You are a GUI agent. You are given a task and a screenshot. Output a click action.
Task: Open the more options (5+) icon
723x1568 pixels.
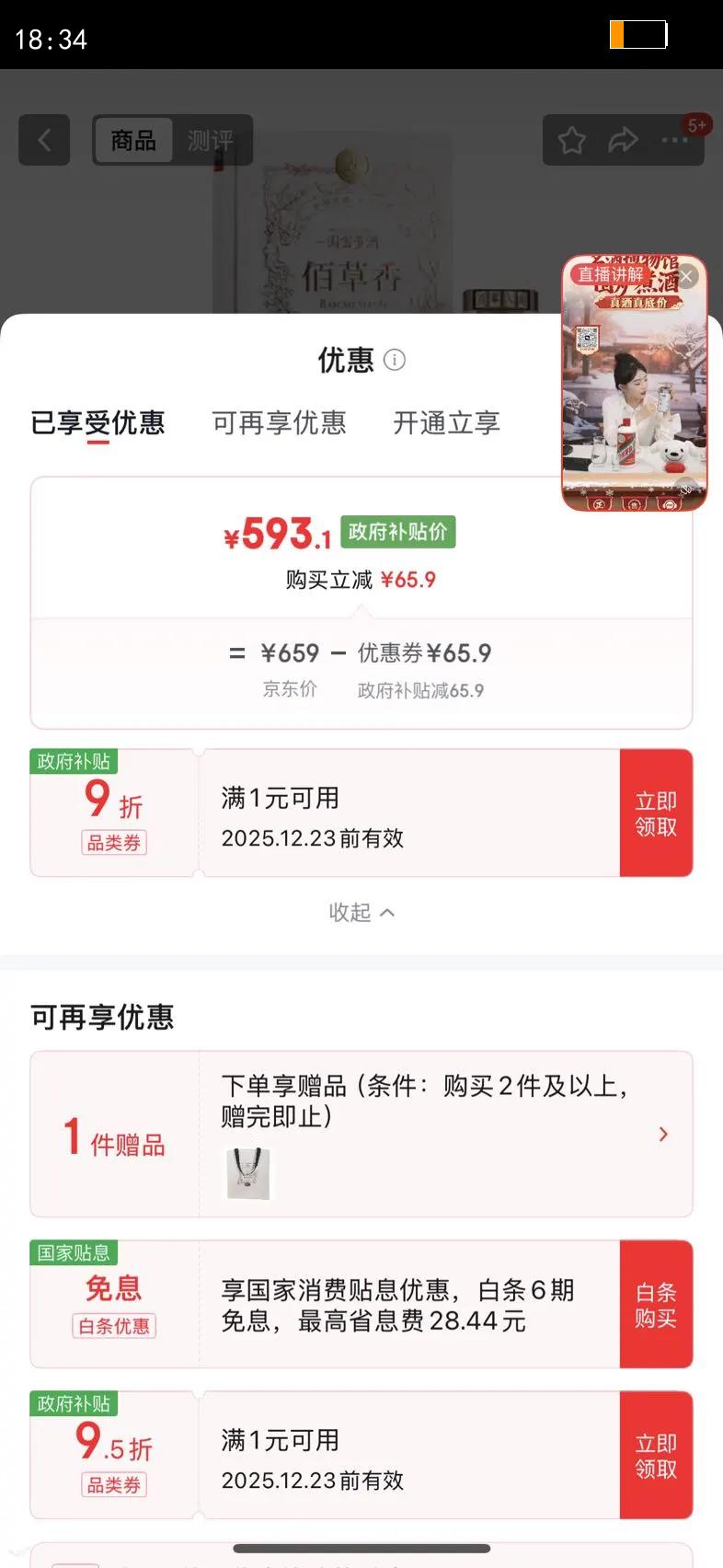677,140
